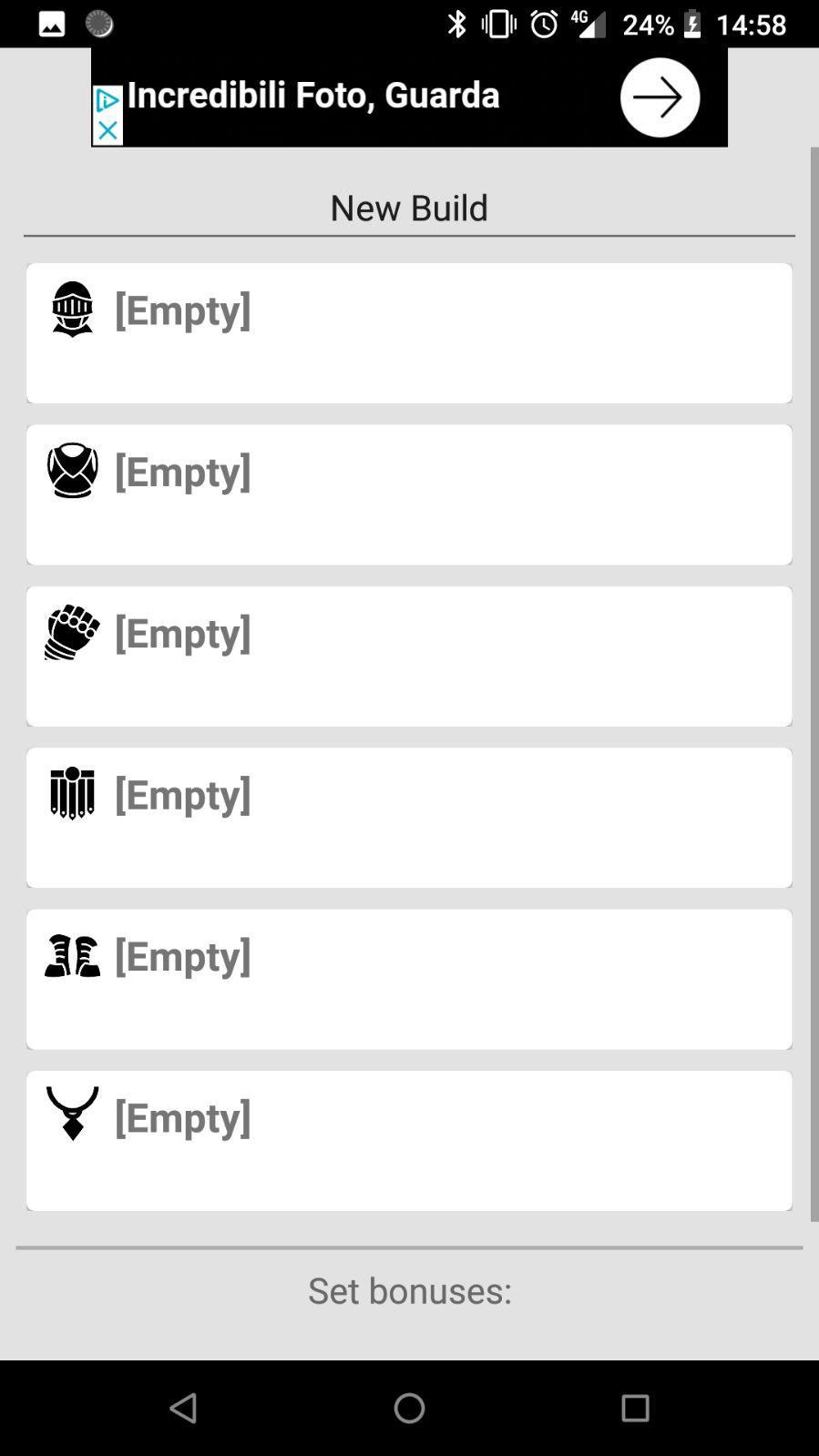Tap the Set bonuses heading
The width and height of the screenshot is (819, 1456).
pos(409,1290)
